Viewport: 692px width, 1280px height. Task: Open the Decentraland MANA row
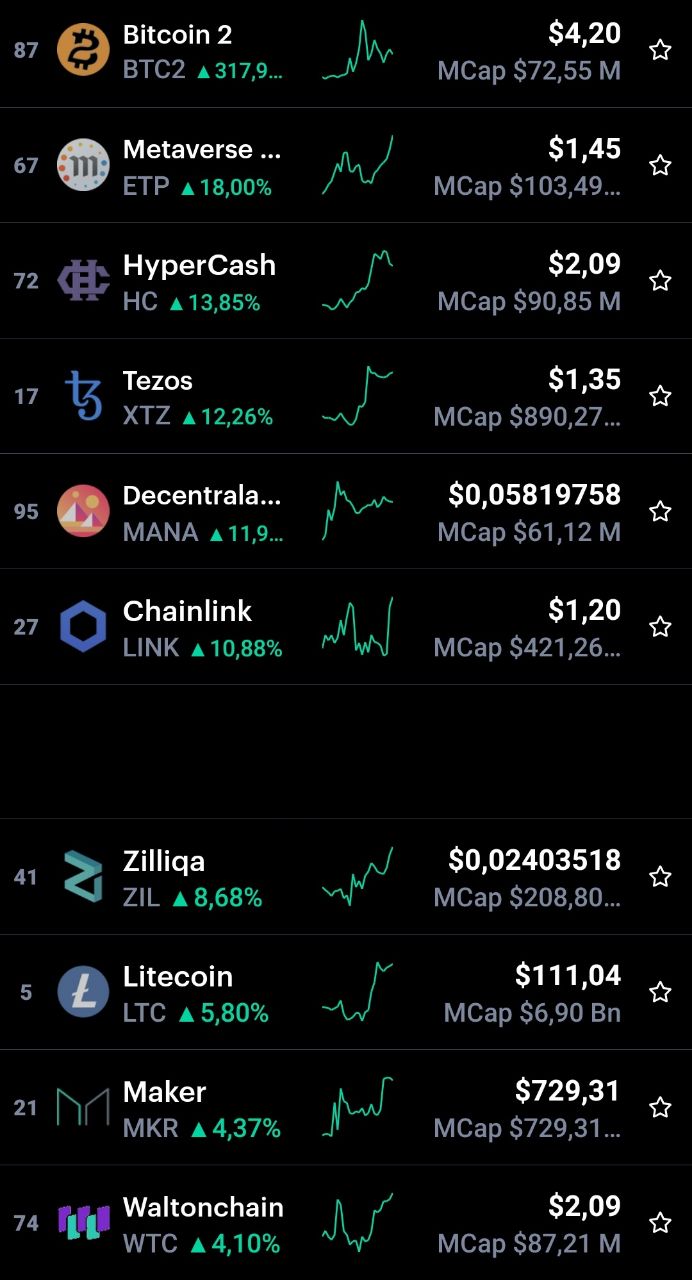coord(346,511)
